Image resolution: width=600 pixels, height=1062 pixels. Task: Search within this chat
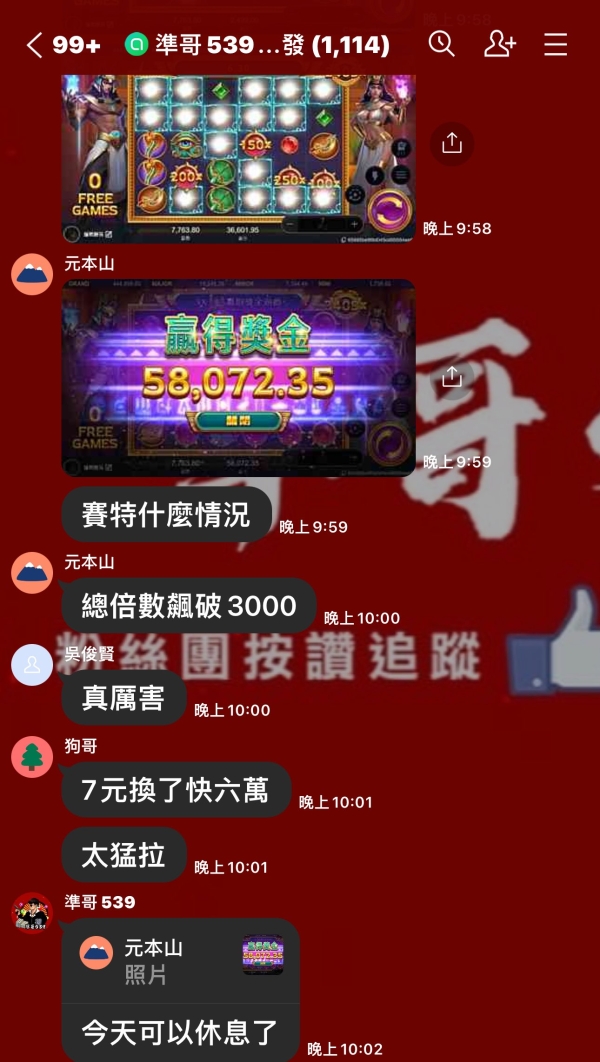(x=441, y=44)
